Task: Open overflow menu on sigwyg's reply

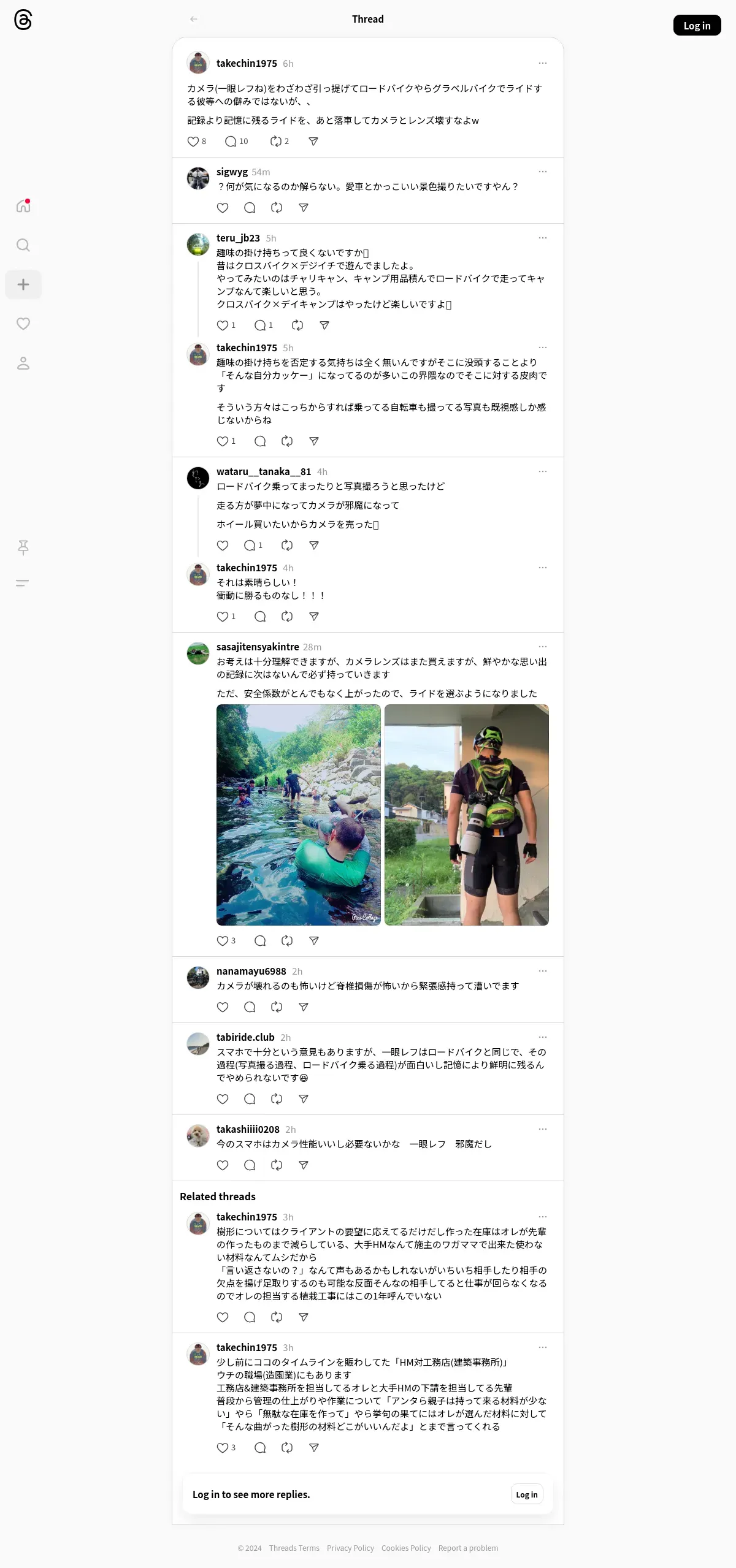Action: (x=542, y=172)
